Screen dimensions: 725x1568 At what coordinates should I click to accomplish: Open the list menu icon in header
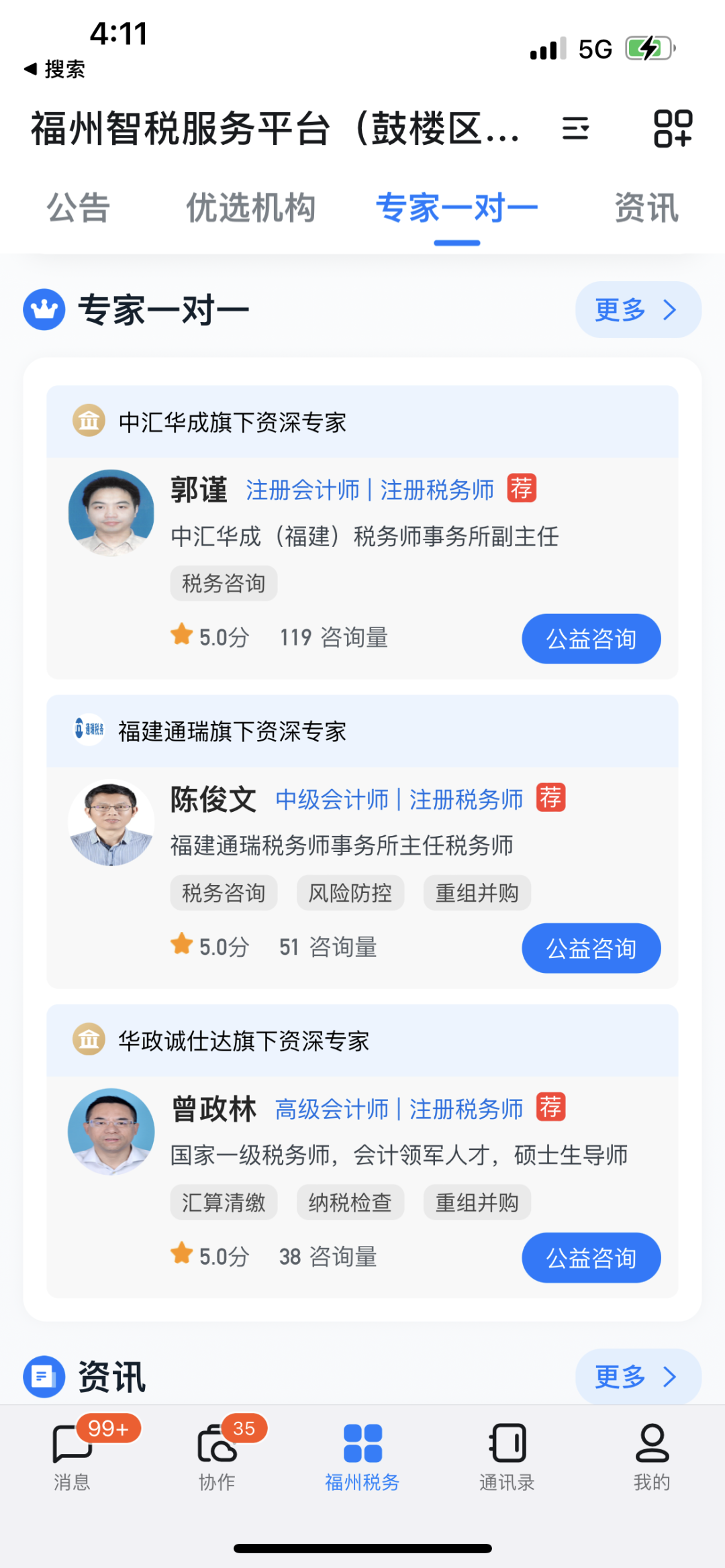click(575, 128)
